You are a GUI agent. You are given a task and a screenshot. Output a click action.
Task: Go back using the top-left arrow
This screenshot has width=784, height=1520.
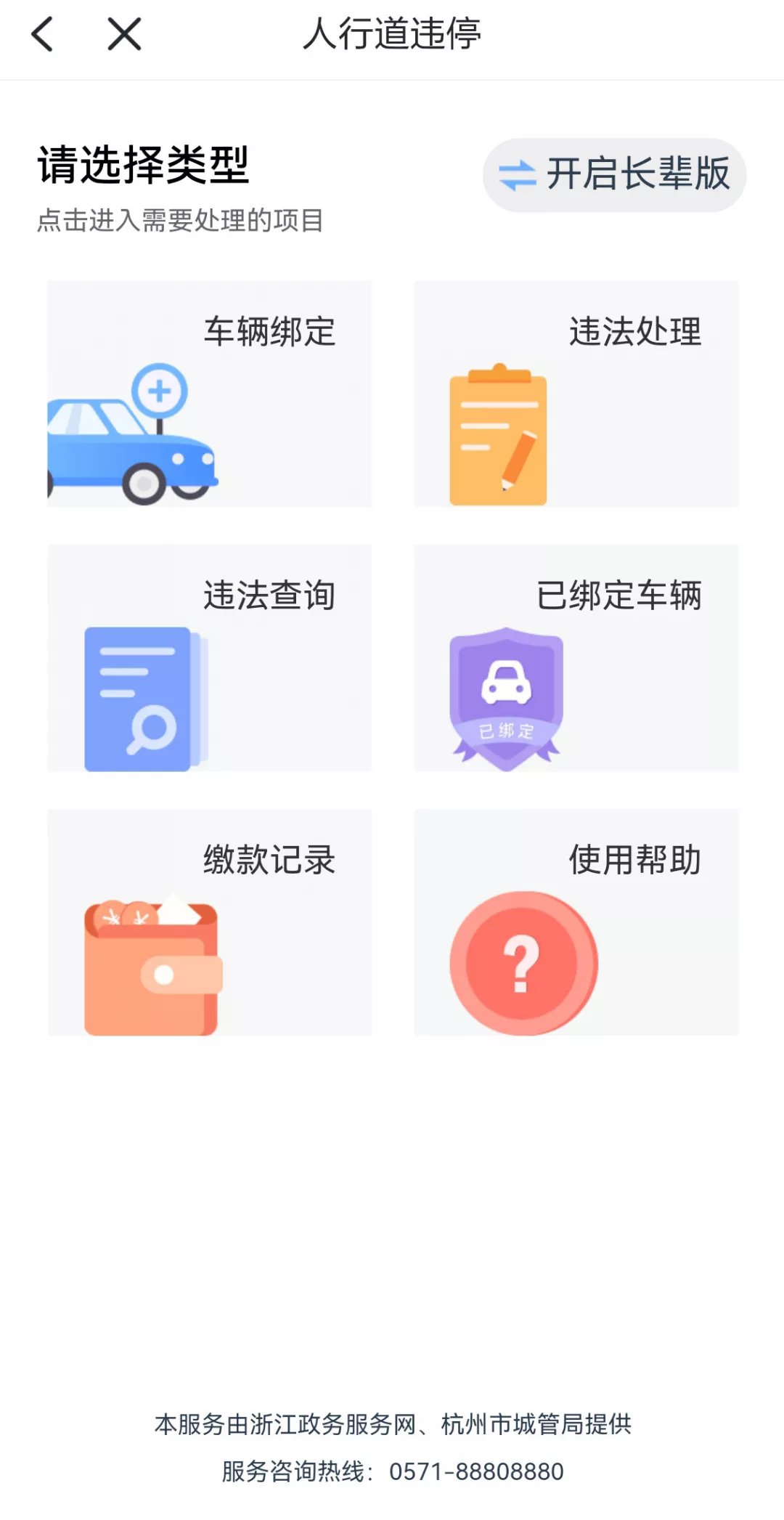43,34
